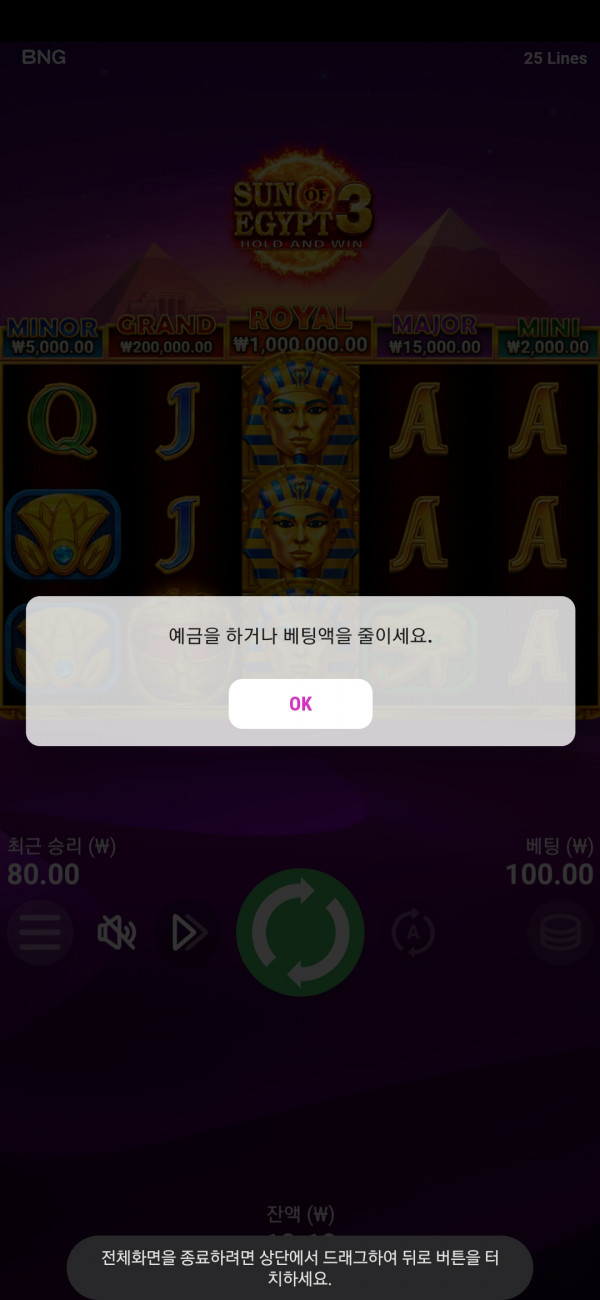The image size is (600, 1300).
Task: Open the autoplay settings
Action: 413,932
